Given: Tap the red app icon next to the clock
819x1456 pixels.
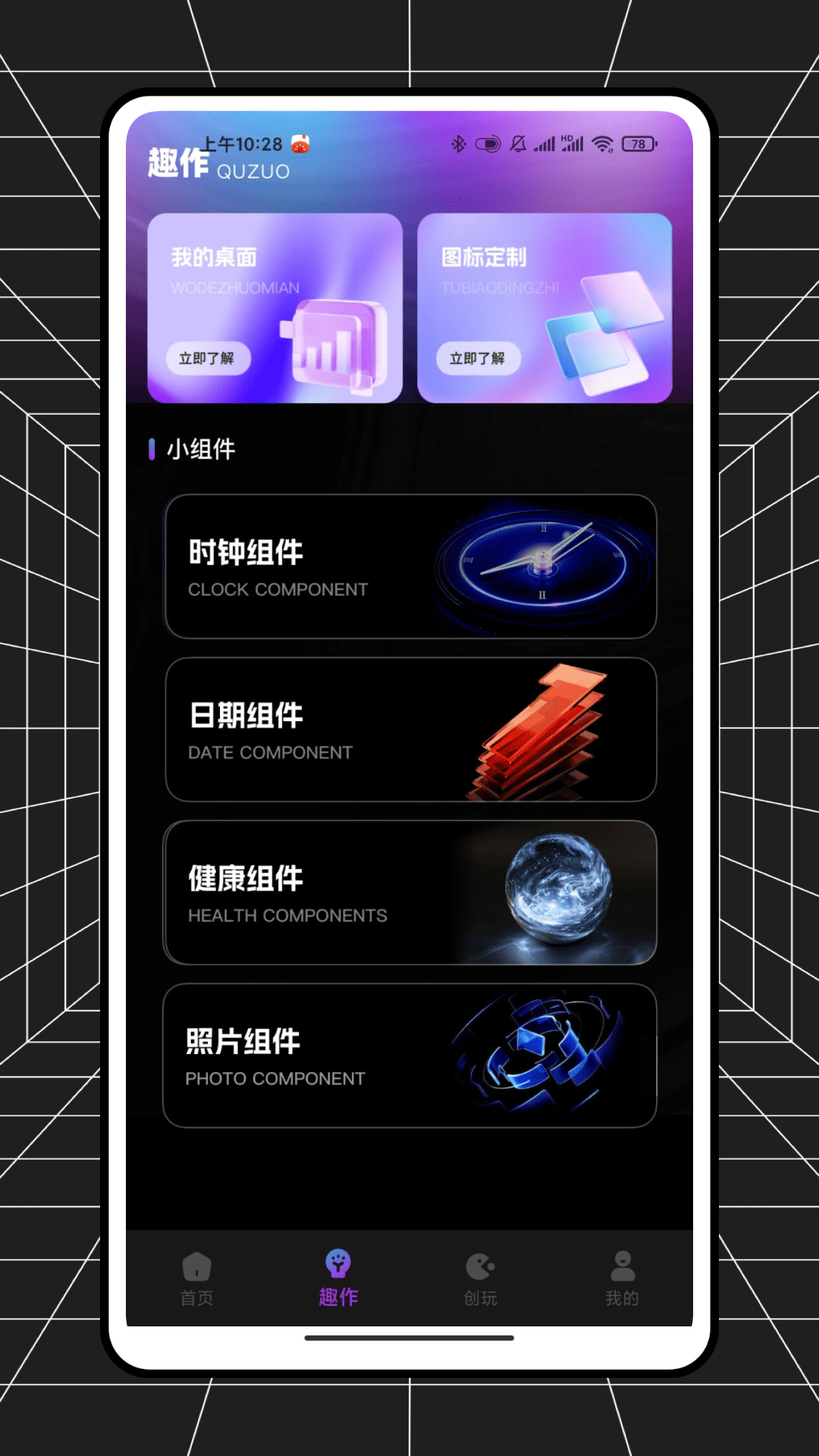Looking at the screenshot, I should (301, 143).
